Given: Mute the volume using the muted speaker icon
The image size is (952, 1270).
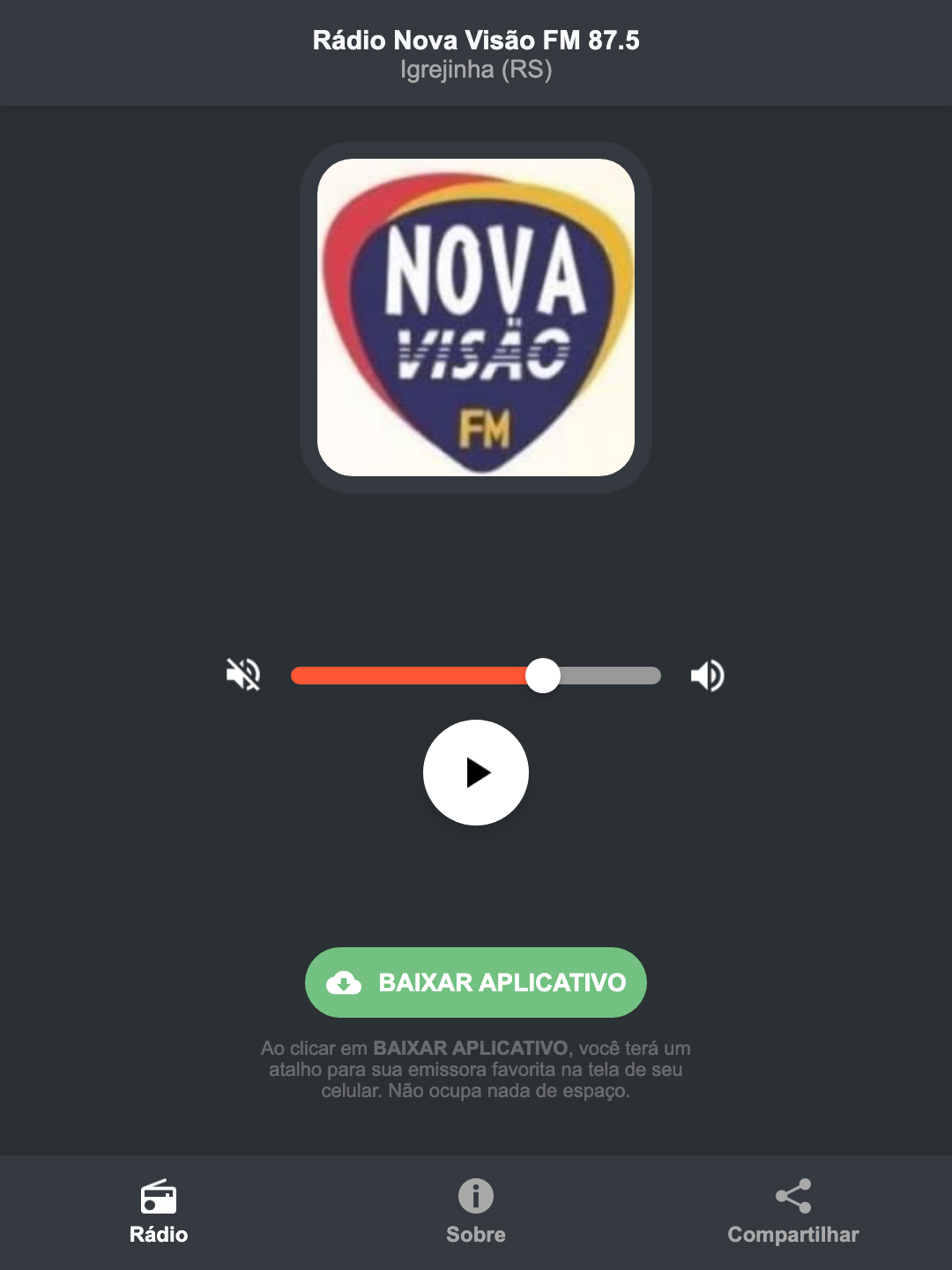Looking at the screenshot, I should [242, 675].
